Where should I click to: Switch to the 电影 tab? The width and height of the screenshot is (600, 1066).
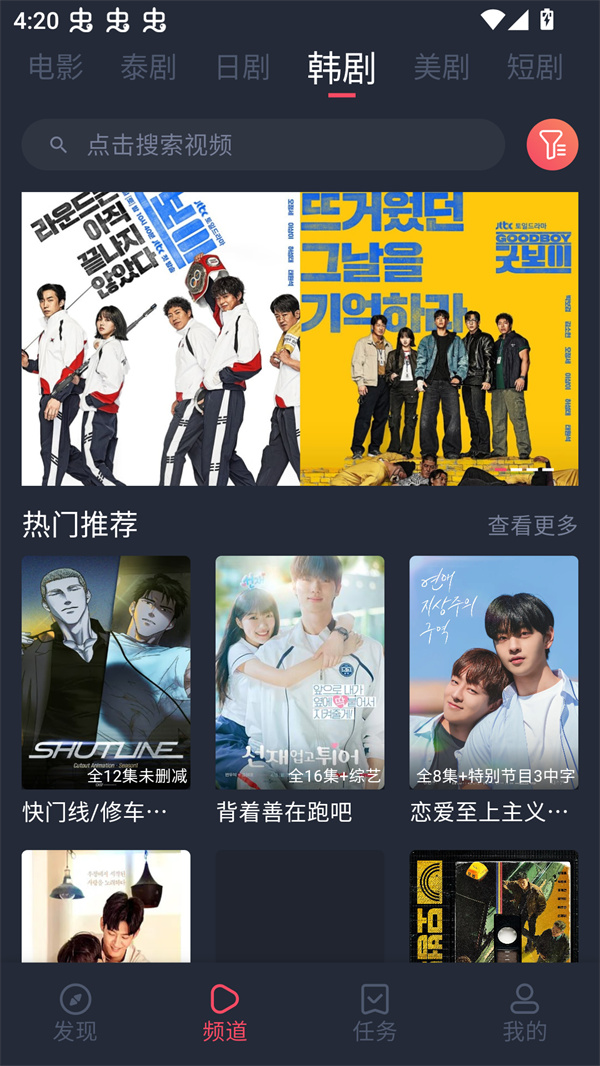56,67
